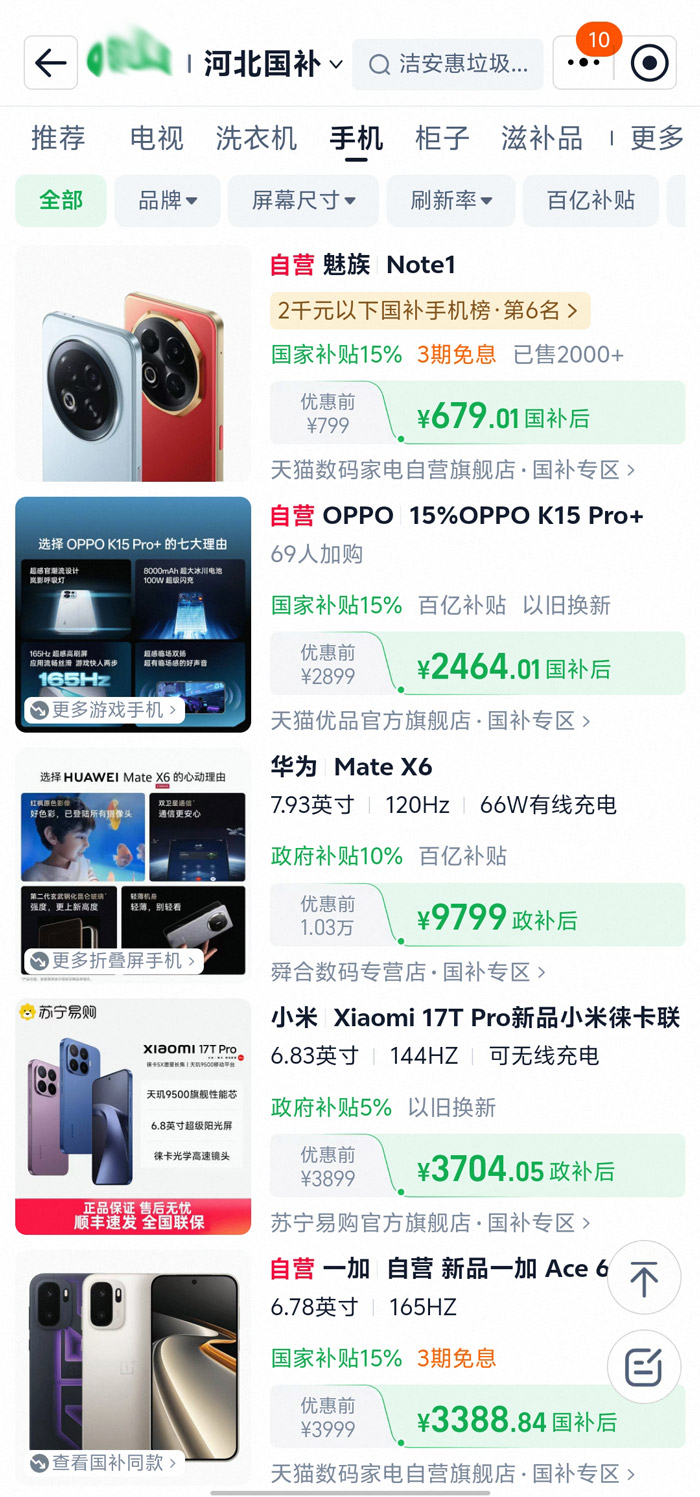Open the search box with 洁安惠垃圾
Screen dimensions: 700x1497
(448, 65)
